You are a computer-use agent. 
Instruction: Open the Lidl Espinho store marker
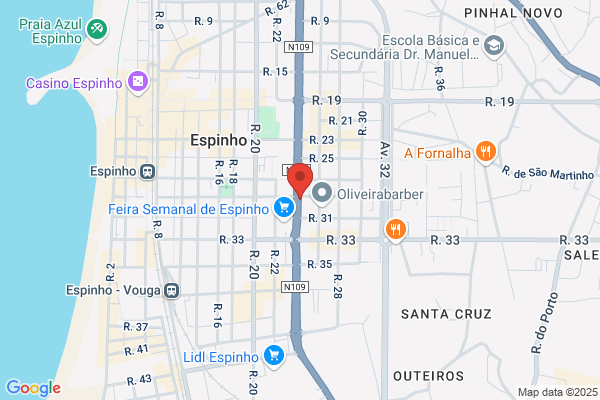[x=274, y=356]
